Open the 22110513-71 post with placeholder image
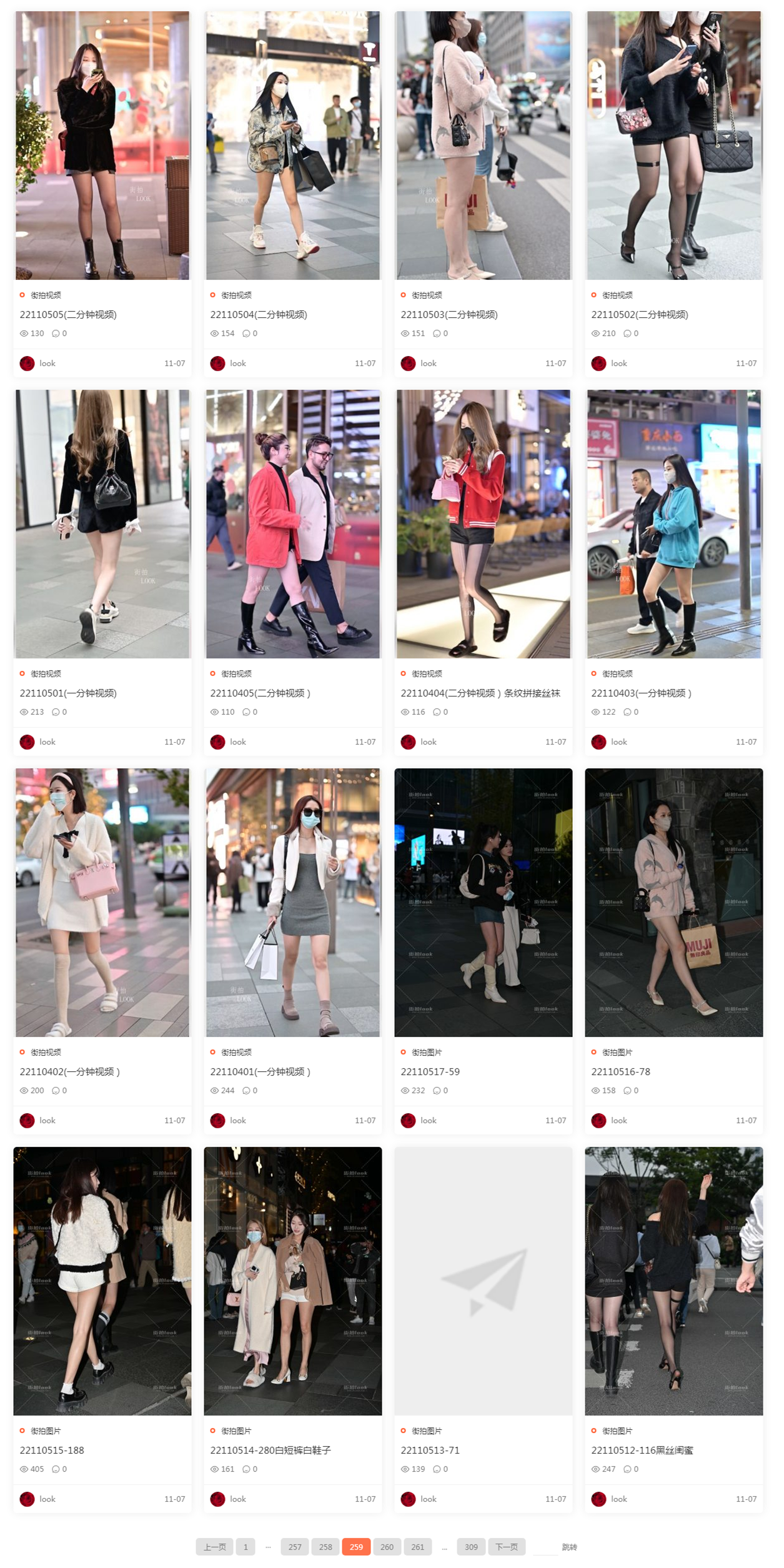 click(430, 1450)
